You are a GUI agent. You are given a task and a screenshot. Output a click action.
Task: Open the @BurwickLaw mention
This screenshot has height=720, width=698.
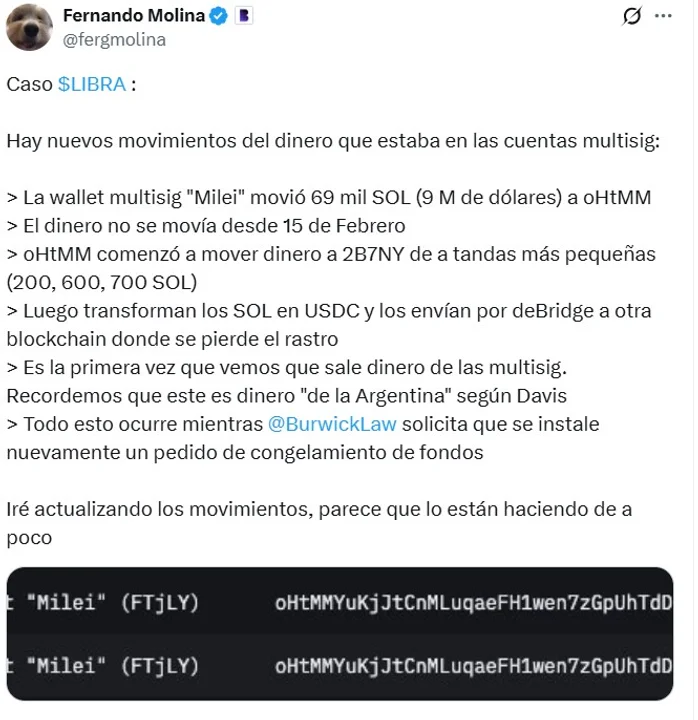(x=332, y=424)
